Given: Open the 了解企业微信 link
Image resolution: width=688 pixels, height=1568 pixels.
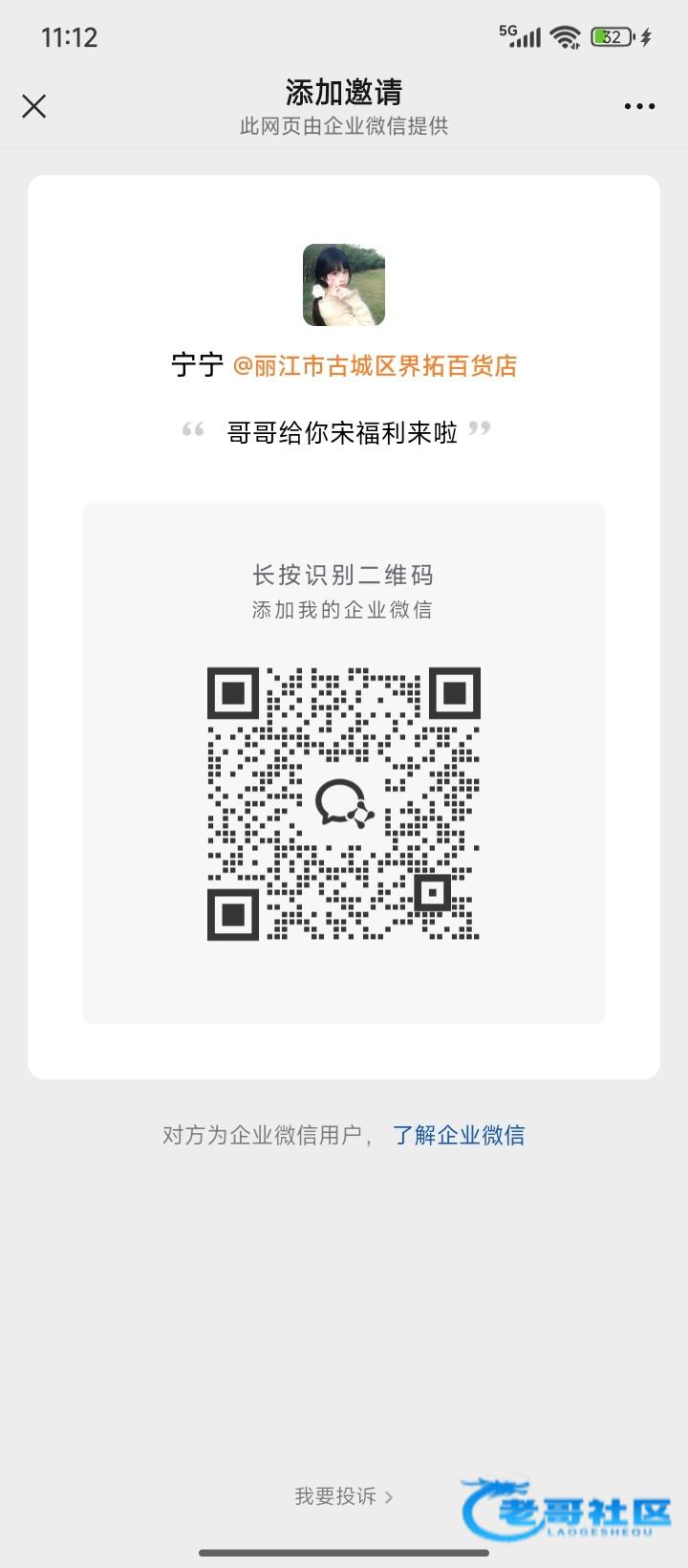Looking at the screenshot, I should pos(459,1135).
